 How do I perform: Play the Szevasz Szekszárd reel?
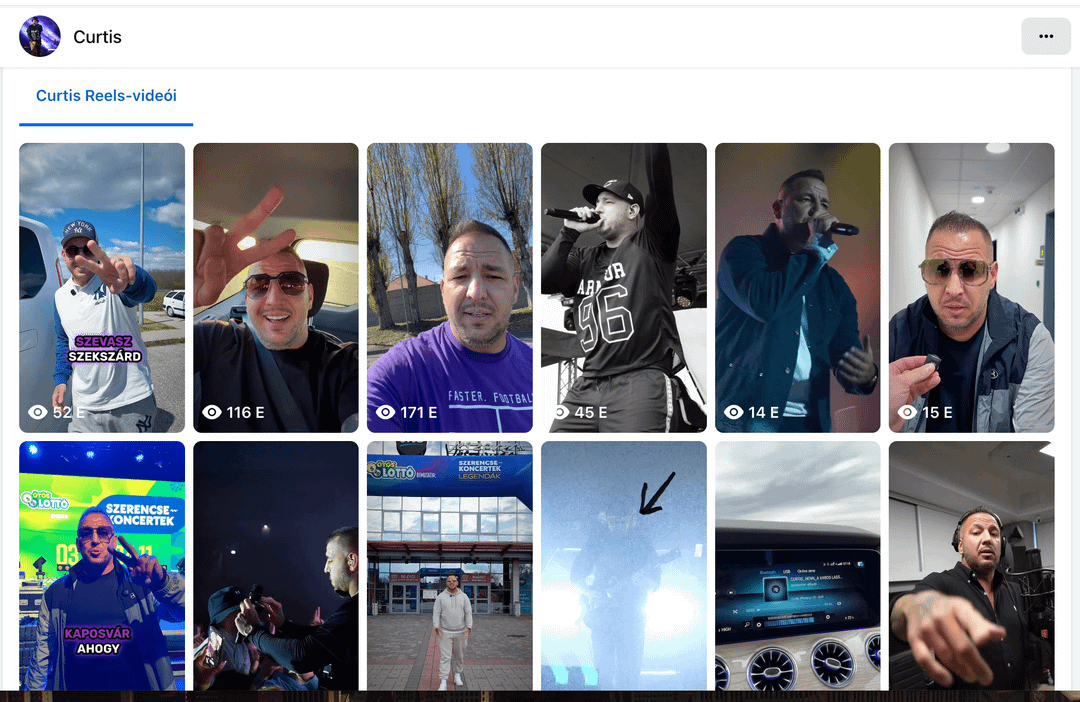pos(102,287)
